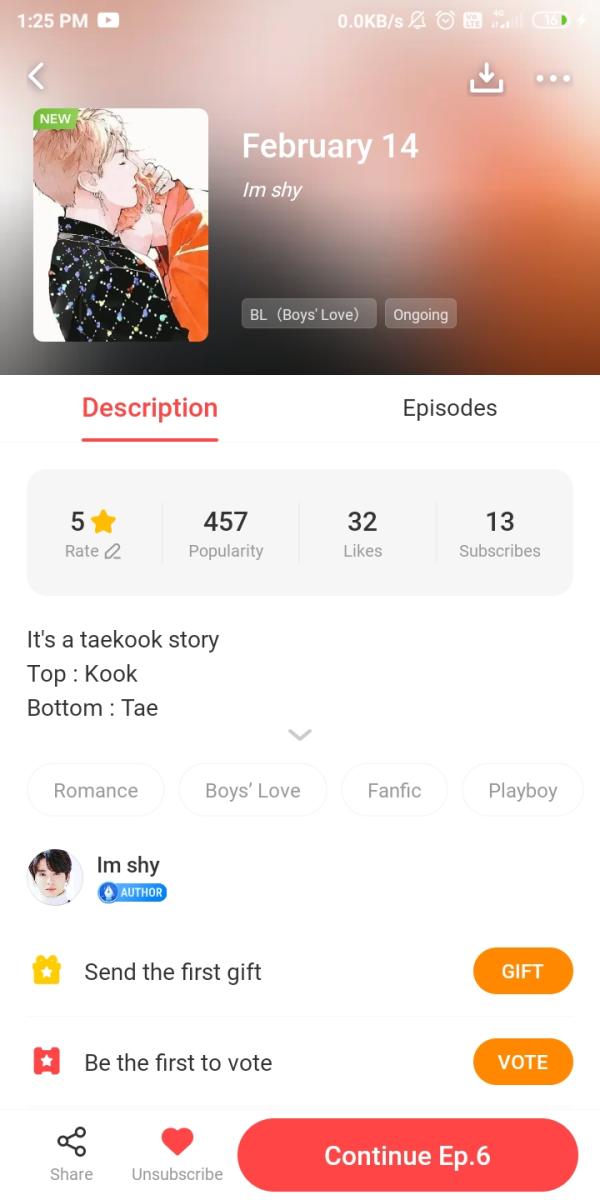Viewport: 600px width, 1200px height.
Task: Share this story
Action: point(71,1154)
